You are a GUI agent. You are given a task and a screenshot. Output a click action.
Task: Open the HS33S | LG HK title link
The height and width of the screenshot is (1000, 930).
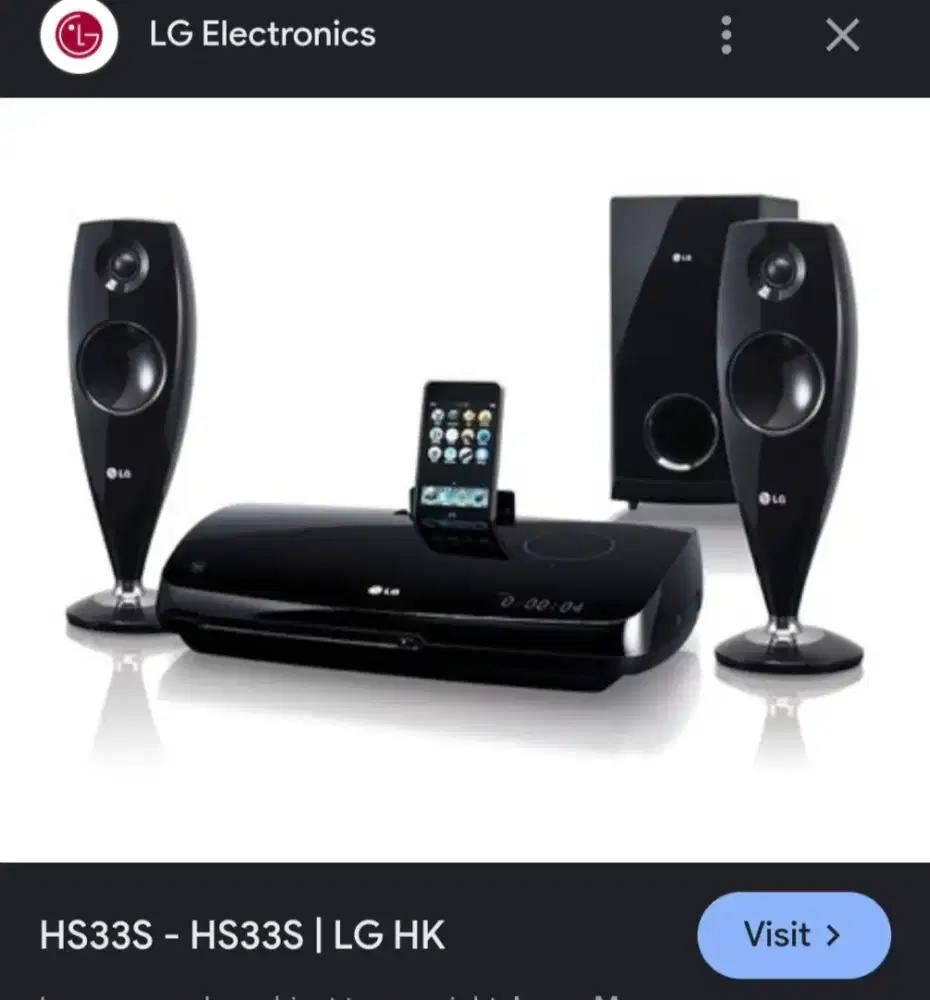[x=242, y=936]
